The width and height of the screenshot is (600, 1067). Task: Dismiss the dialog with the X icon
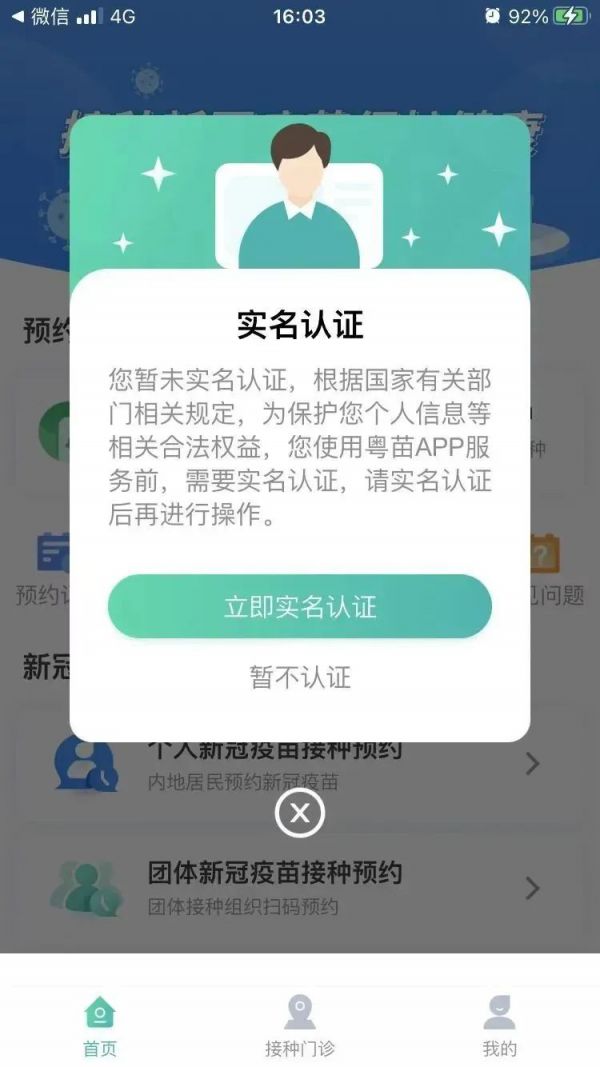(300, 814)
